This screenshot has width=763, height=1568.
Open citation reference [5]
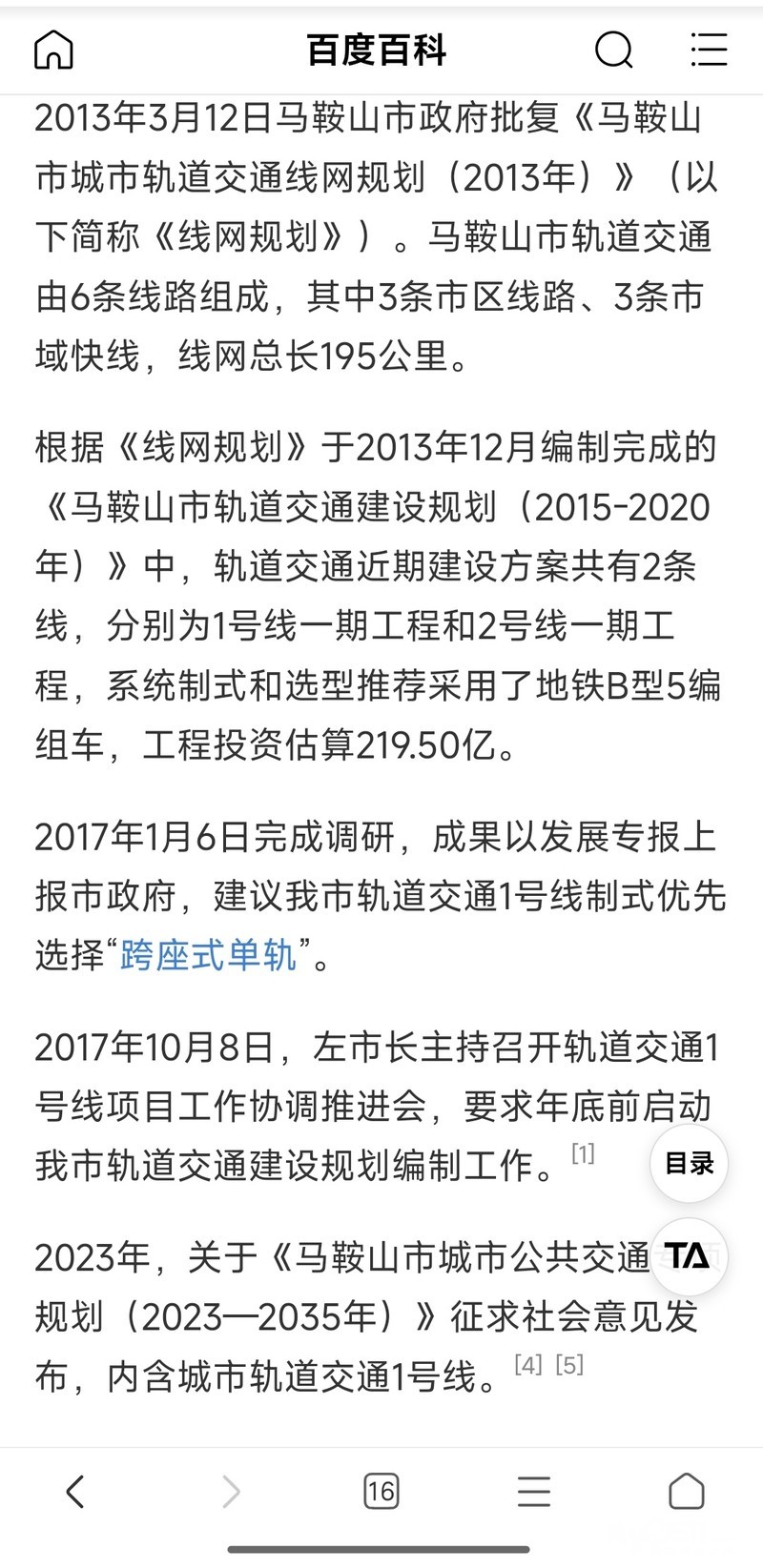(569, 1365)
